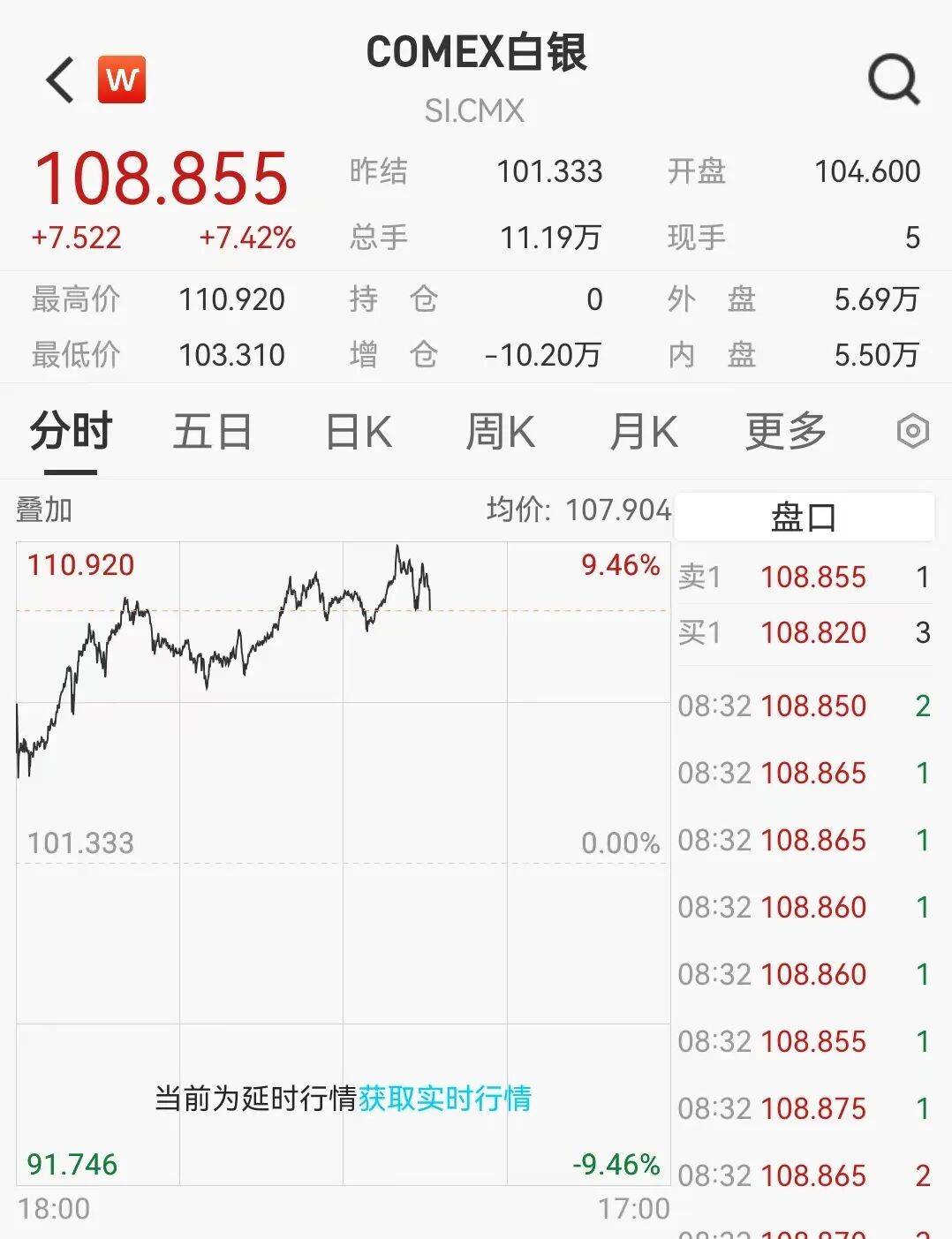Screen dimensions: 952x1239
Task: Switch to the 五日 chart tab
Action: click(x=212, y=433)
